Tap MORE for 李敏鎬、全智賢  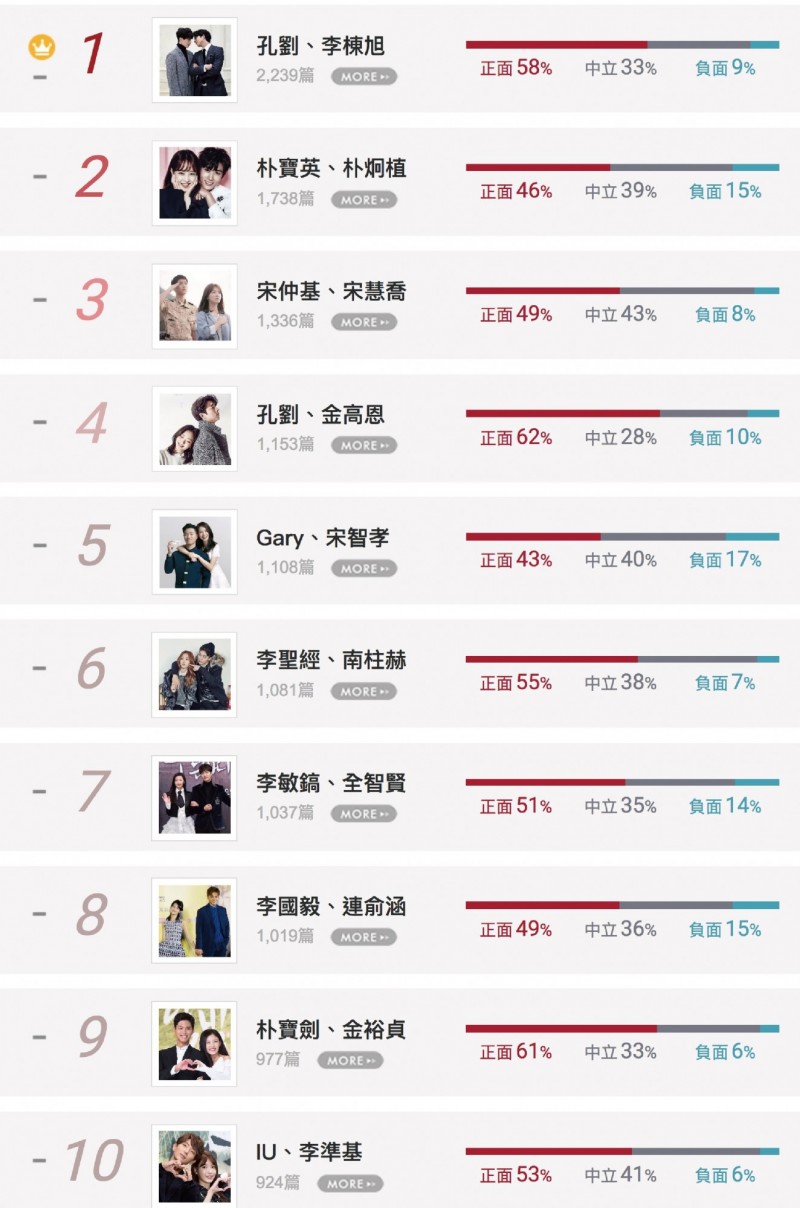click(x=364, y=814)
